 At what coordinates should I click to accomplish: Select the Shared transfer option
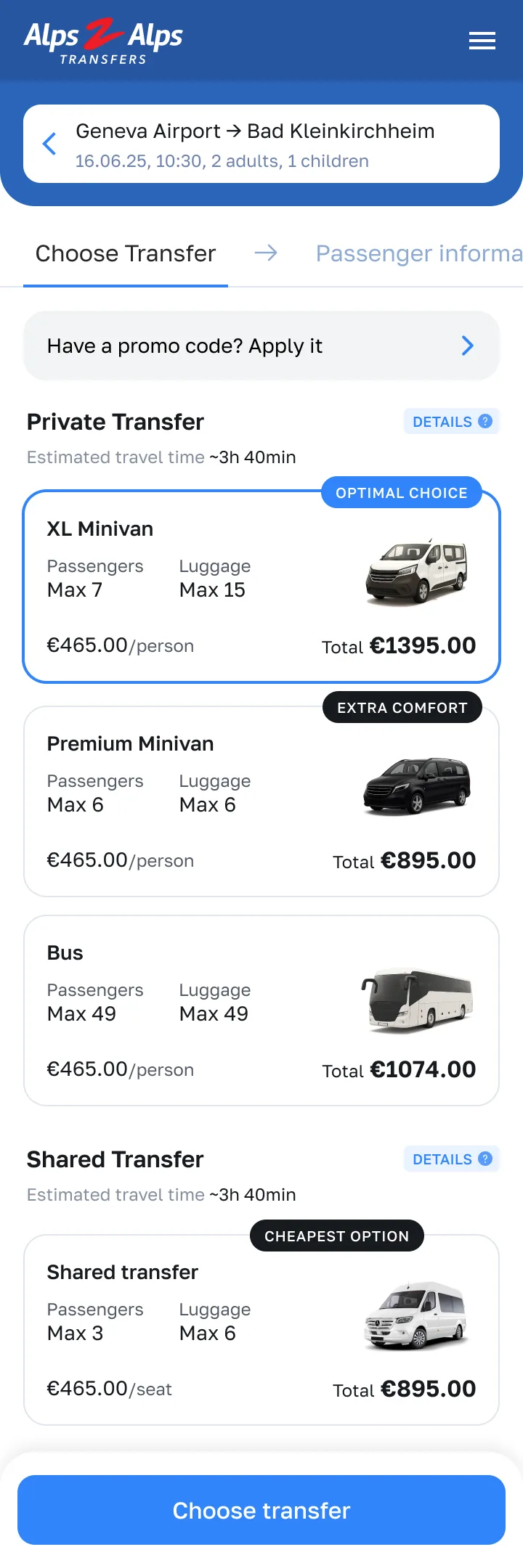[x=261, y=1328]
